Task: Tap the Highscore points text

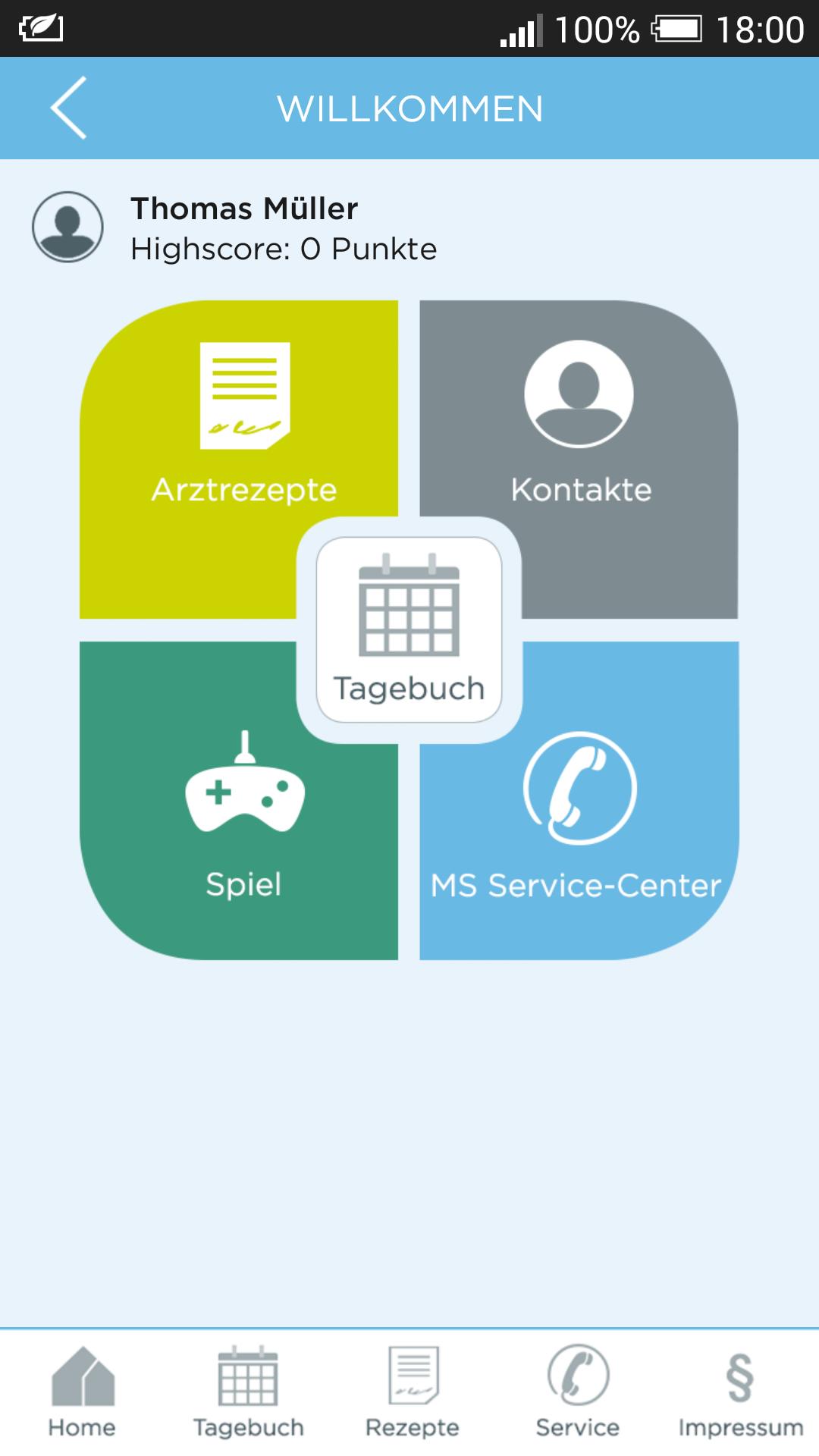Action: pos(283,248)
